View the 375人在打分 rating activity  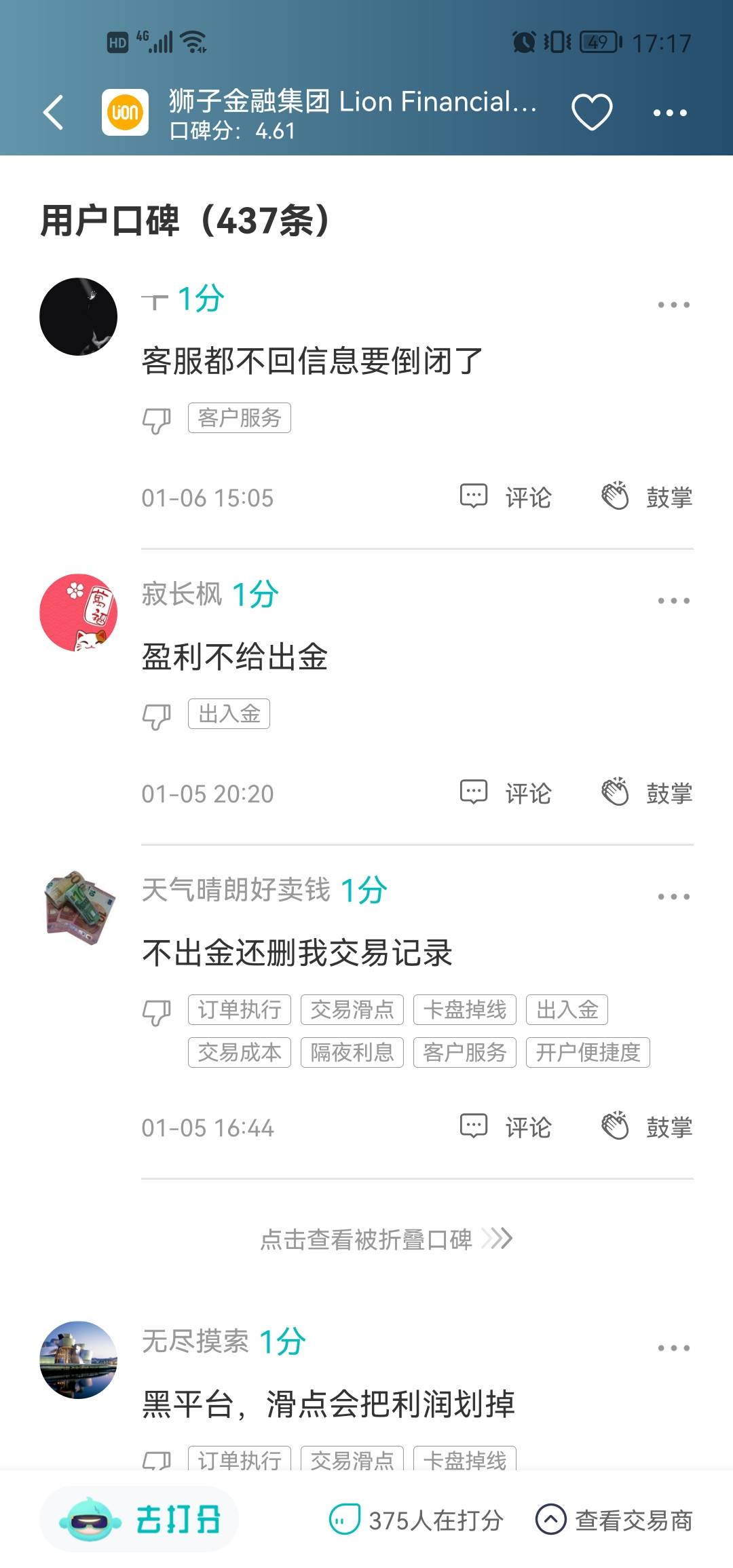point(416,1520)
